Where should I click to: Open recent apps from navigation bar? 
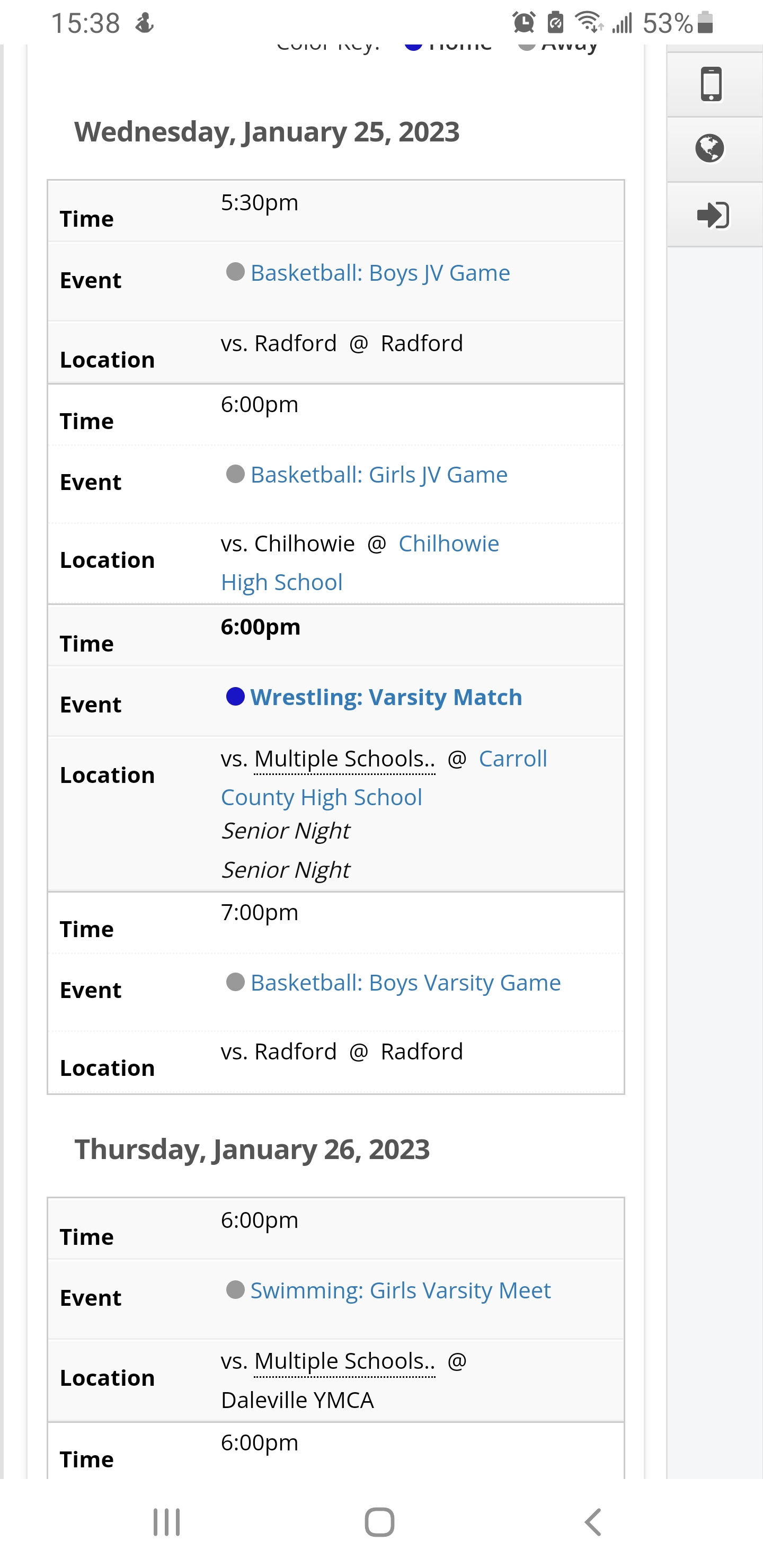point(166,1522)
